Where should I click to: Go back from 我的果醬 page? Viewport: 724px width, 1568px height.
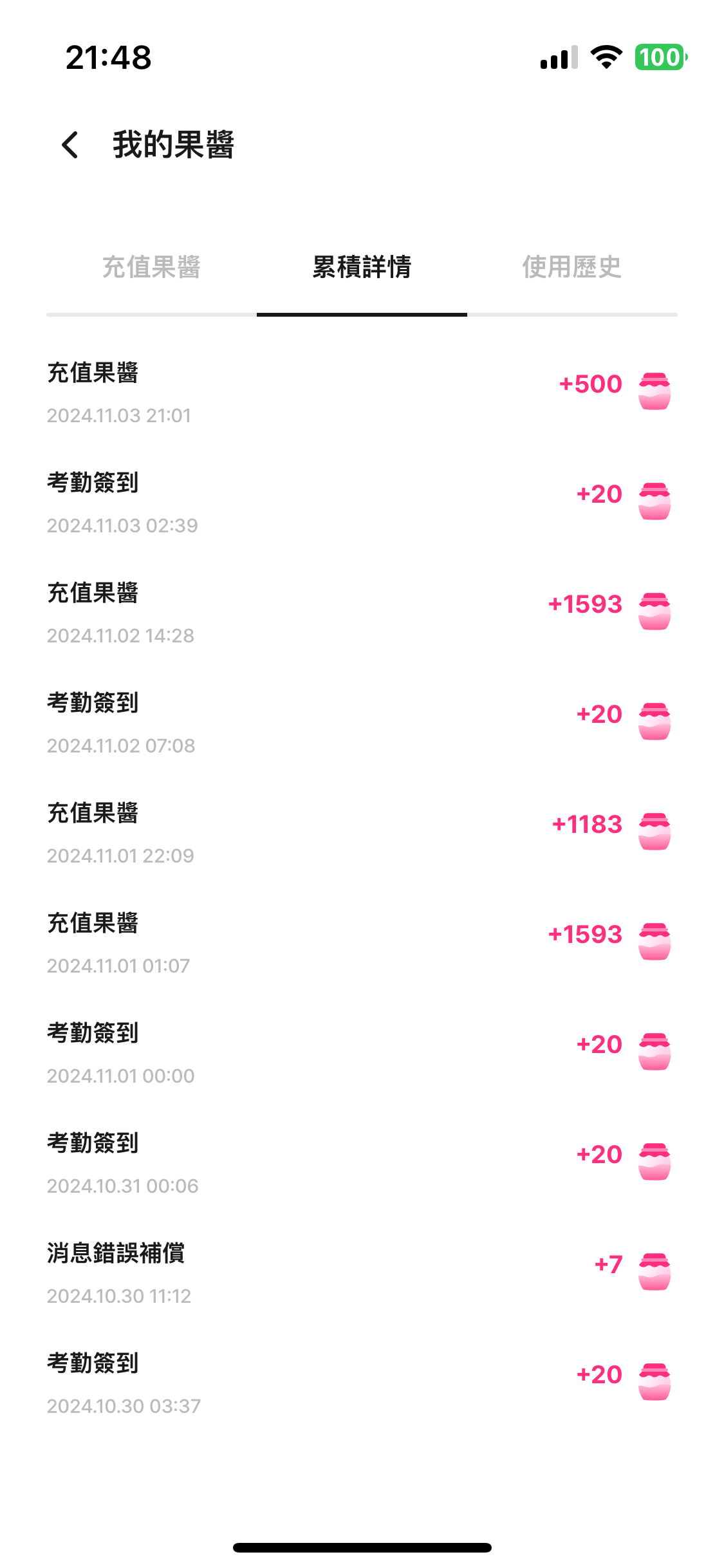click(x=70, y=145)
